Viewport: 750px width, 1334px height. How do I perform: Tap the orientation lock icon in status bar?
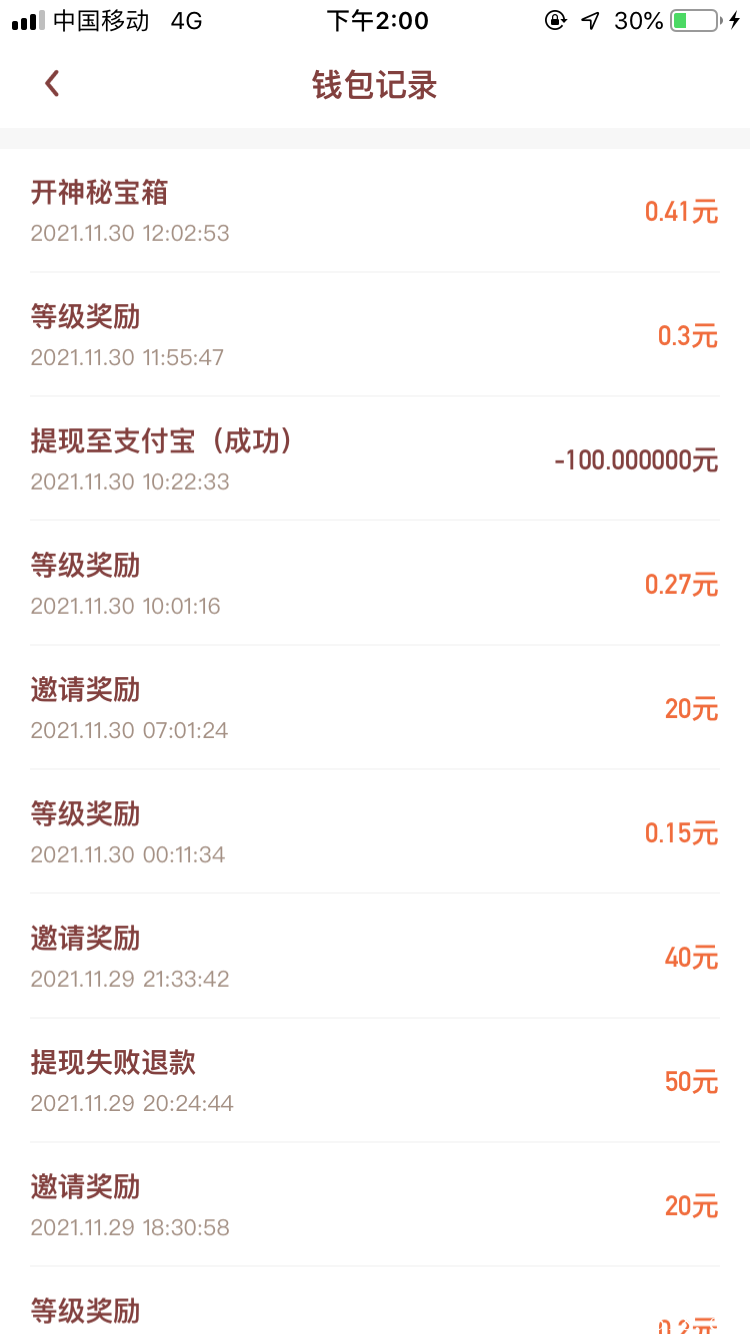point(555,18)
